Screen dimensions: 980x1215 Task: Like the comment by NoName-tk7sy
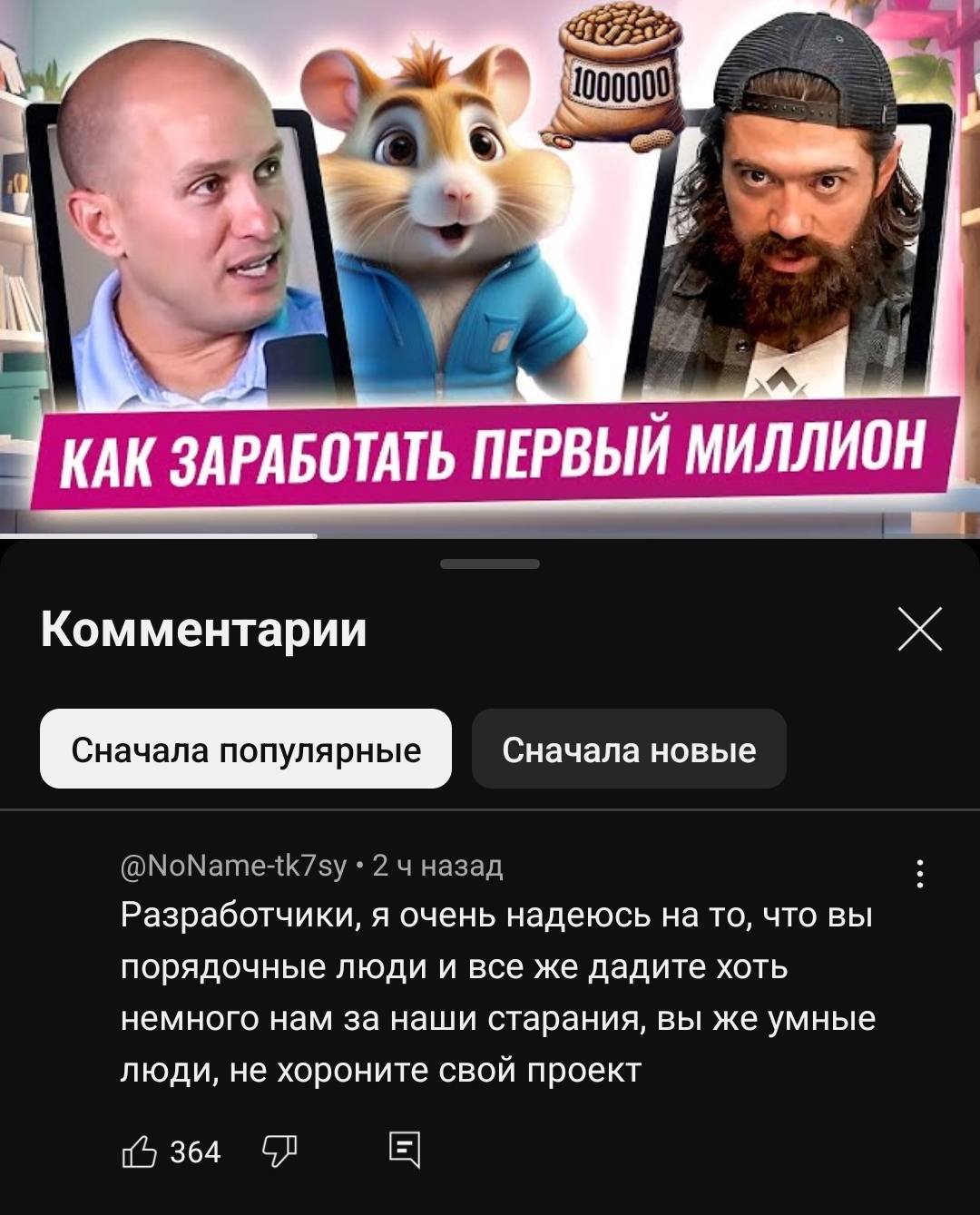[140, 1151]
